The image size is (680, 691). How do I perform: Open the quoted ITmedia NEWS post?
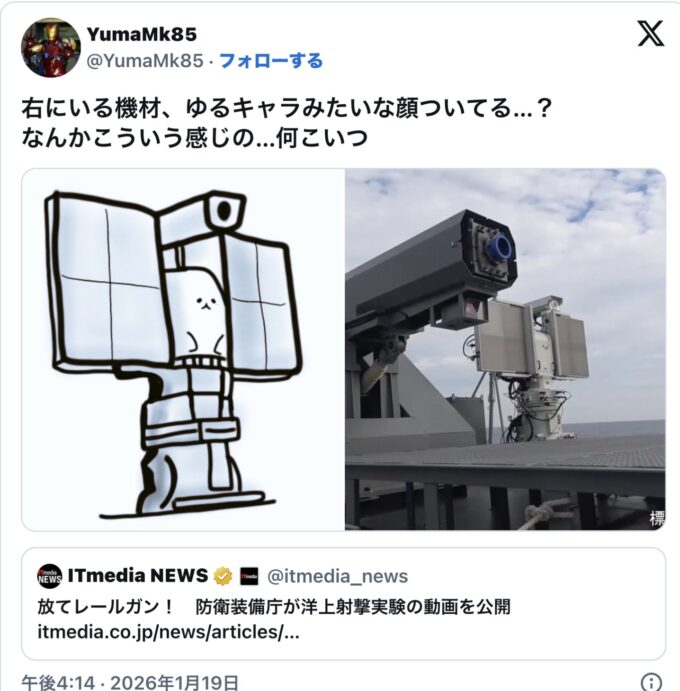pos(343,604)
